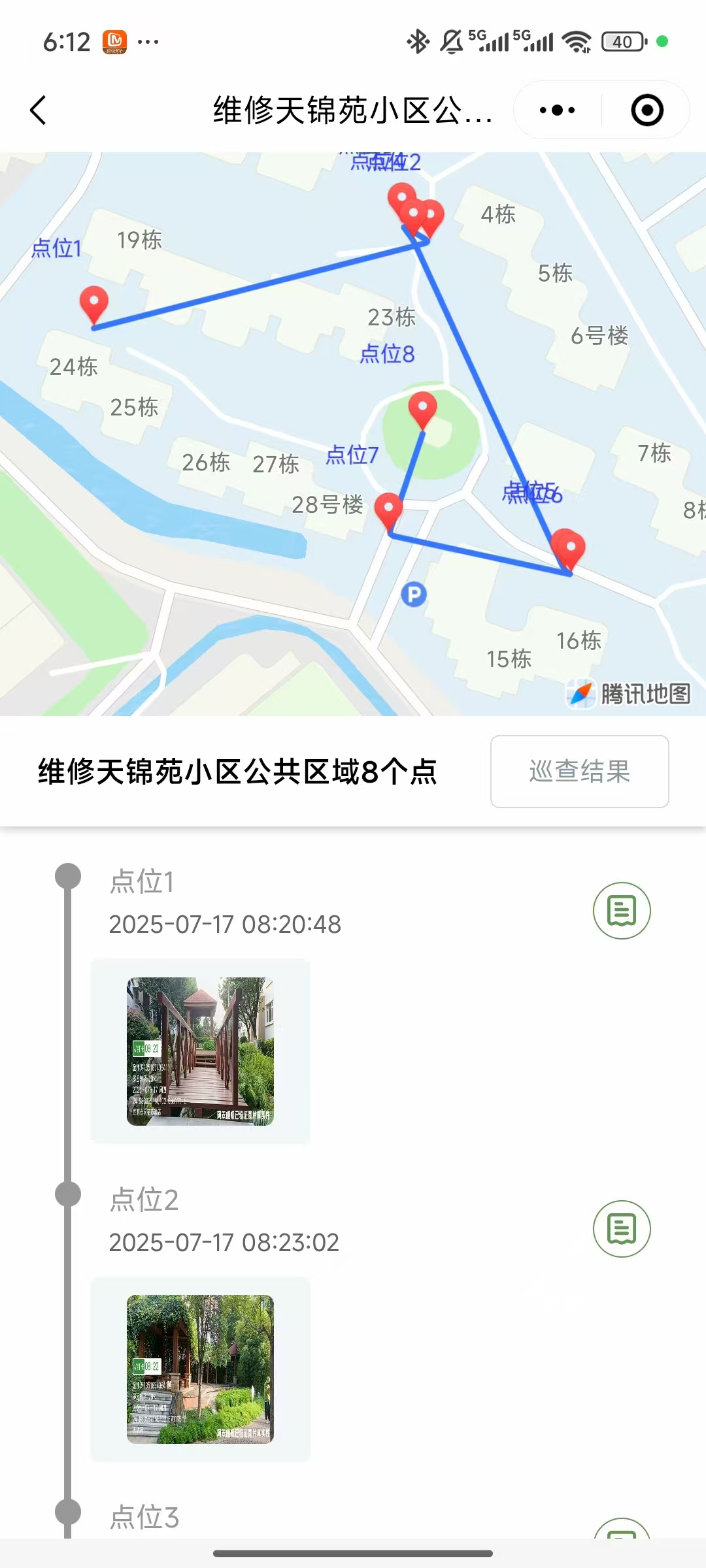Image resolution: width=706 pixels, height=1568 pixels.
Task: Close the mini program via the circle icon
Action: coord(647,110)
